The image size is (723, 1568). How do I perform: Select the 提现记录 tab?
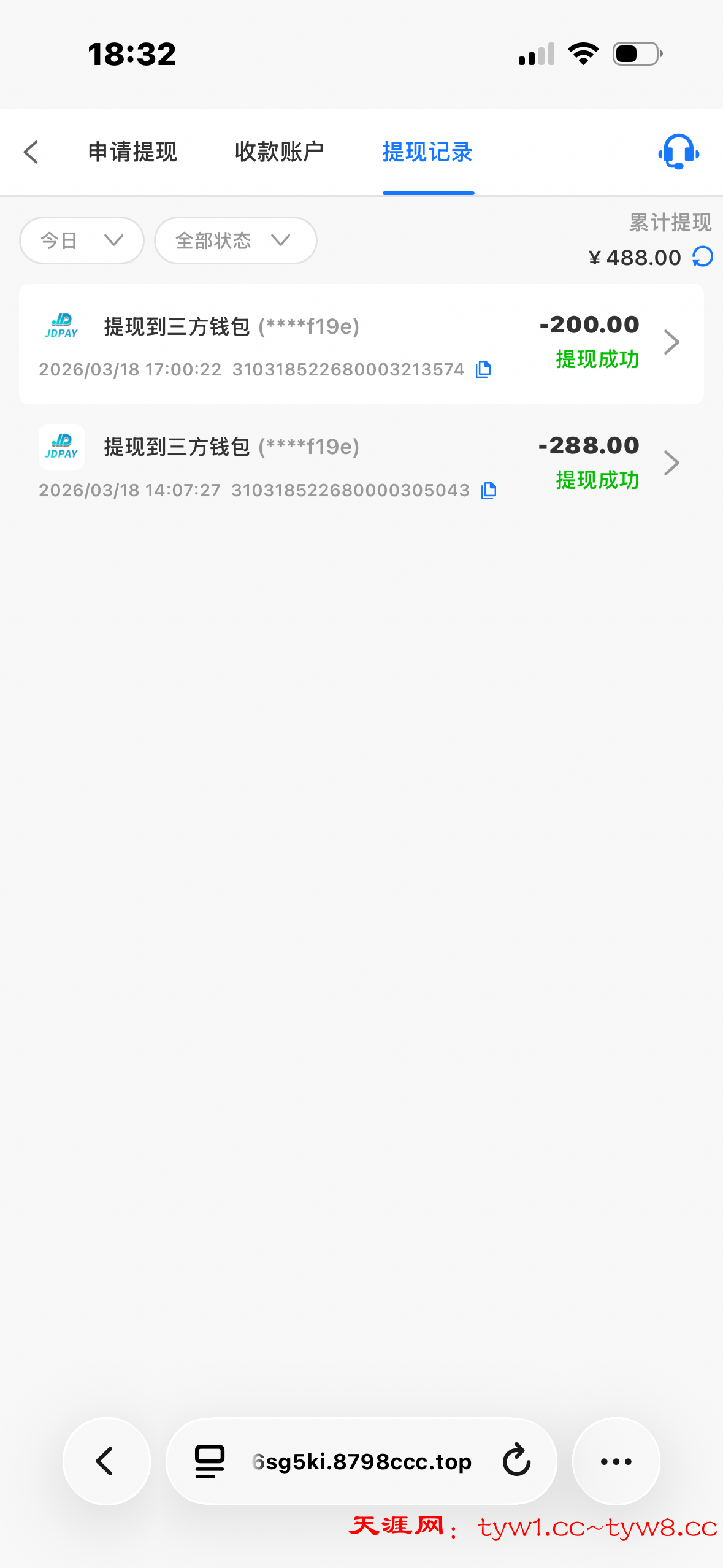tap(427, 152)
